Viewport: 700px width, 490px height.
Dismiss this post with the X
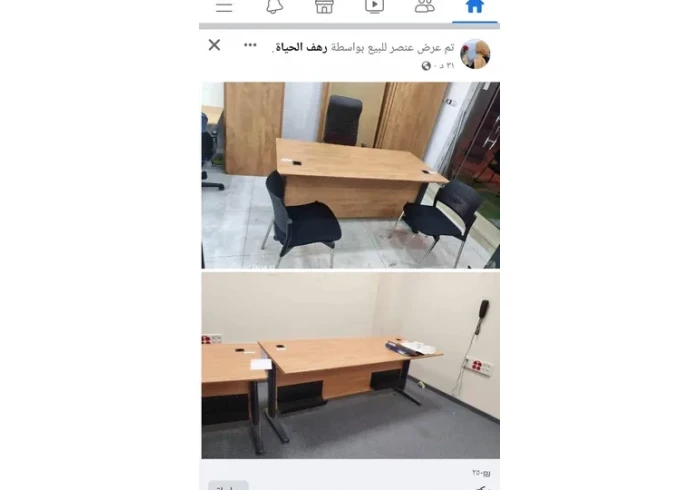click(x=214, y=45)
